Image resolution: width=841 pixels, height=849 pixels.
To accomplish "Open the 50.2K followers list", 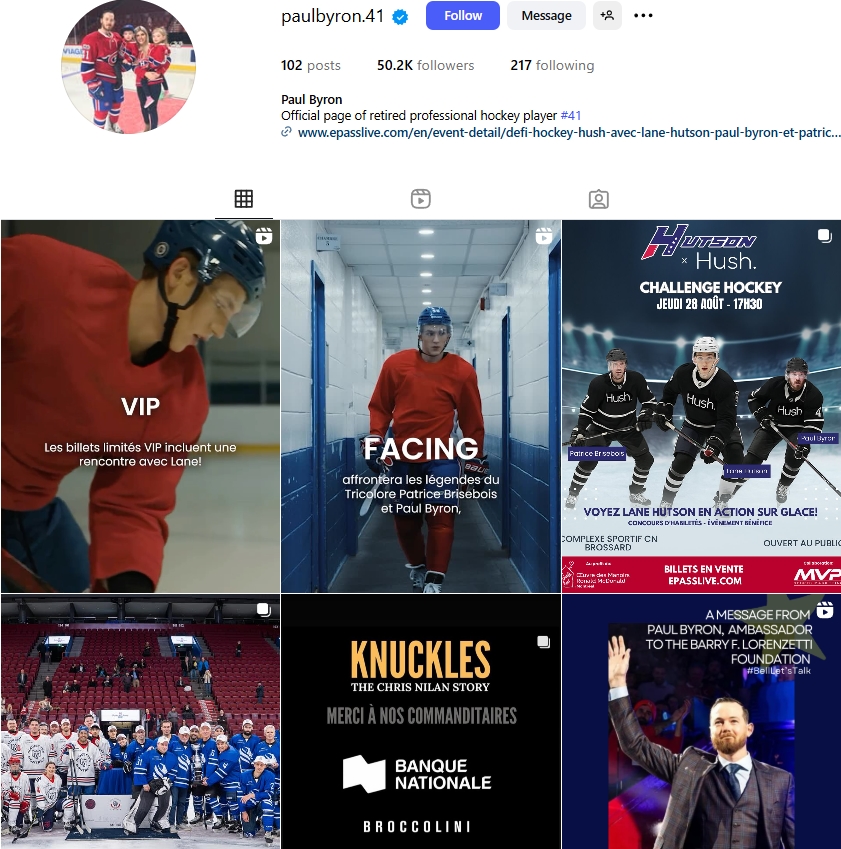I will tap(426, 65).
